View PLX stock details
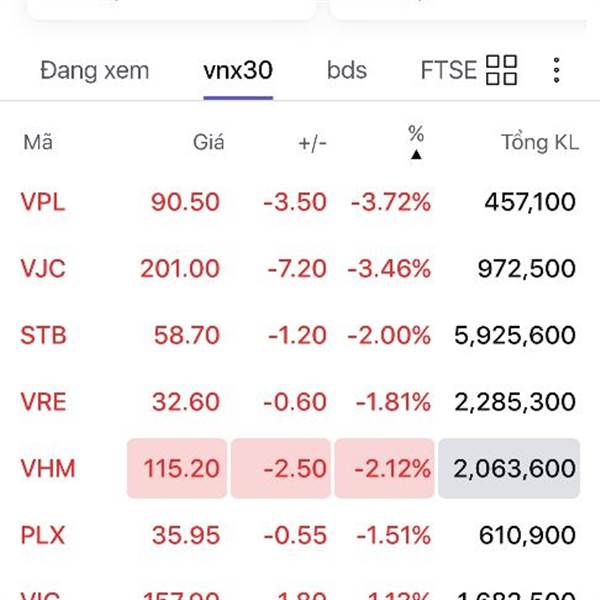The image size is (600, 600). click(43, 535)
